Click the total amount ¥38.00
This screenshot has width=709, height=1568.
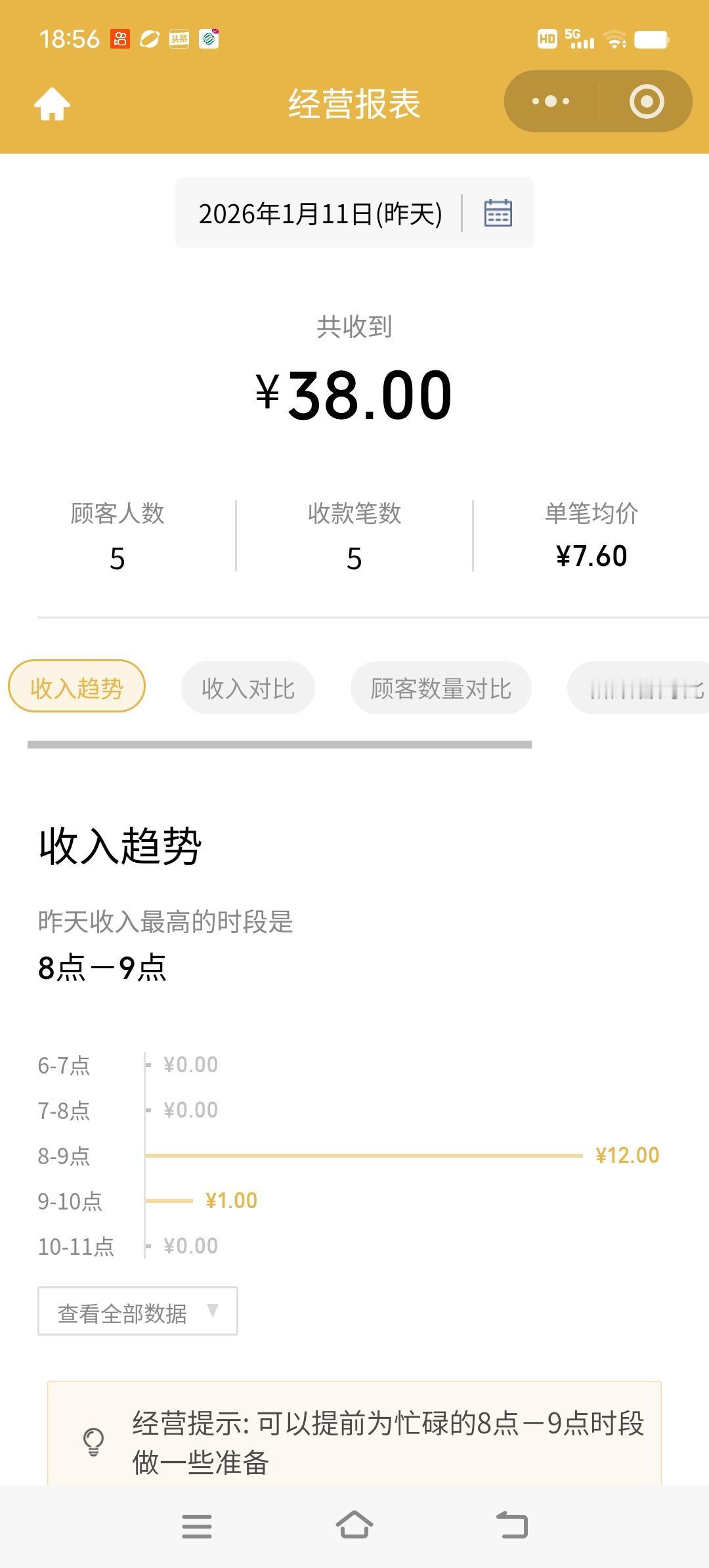353,394
